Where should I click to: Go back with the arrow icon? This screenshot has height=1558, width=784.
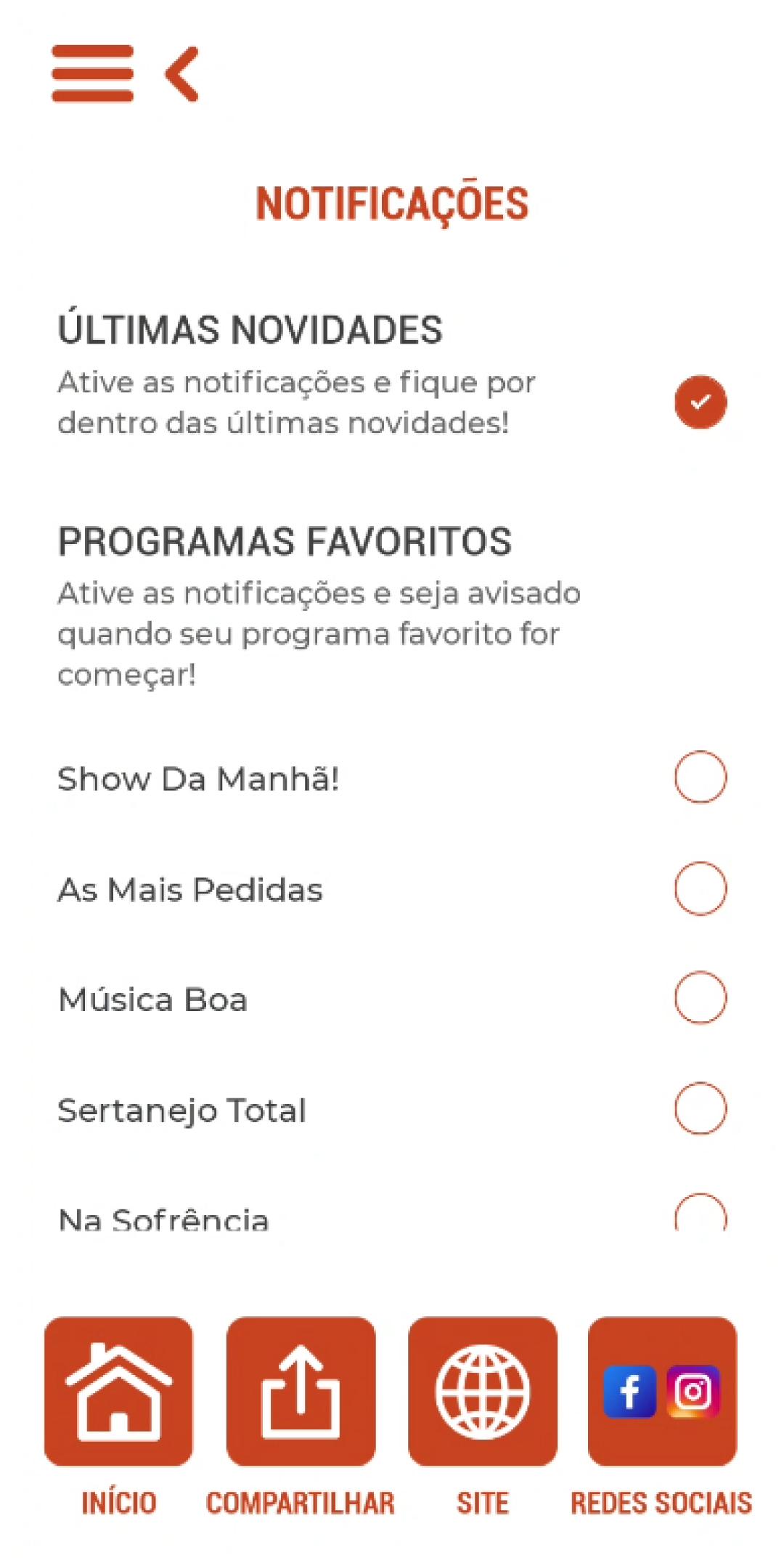(181, 73)
